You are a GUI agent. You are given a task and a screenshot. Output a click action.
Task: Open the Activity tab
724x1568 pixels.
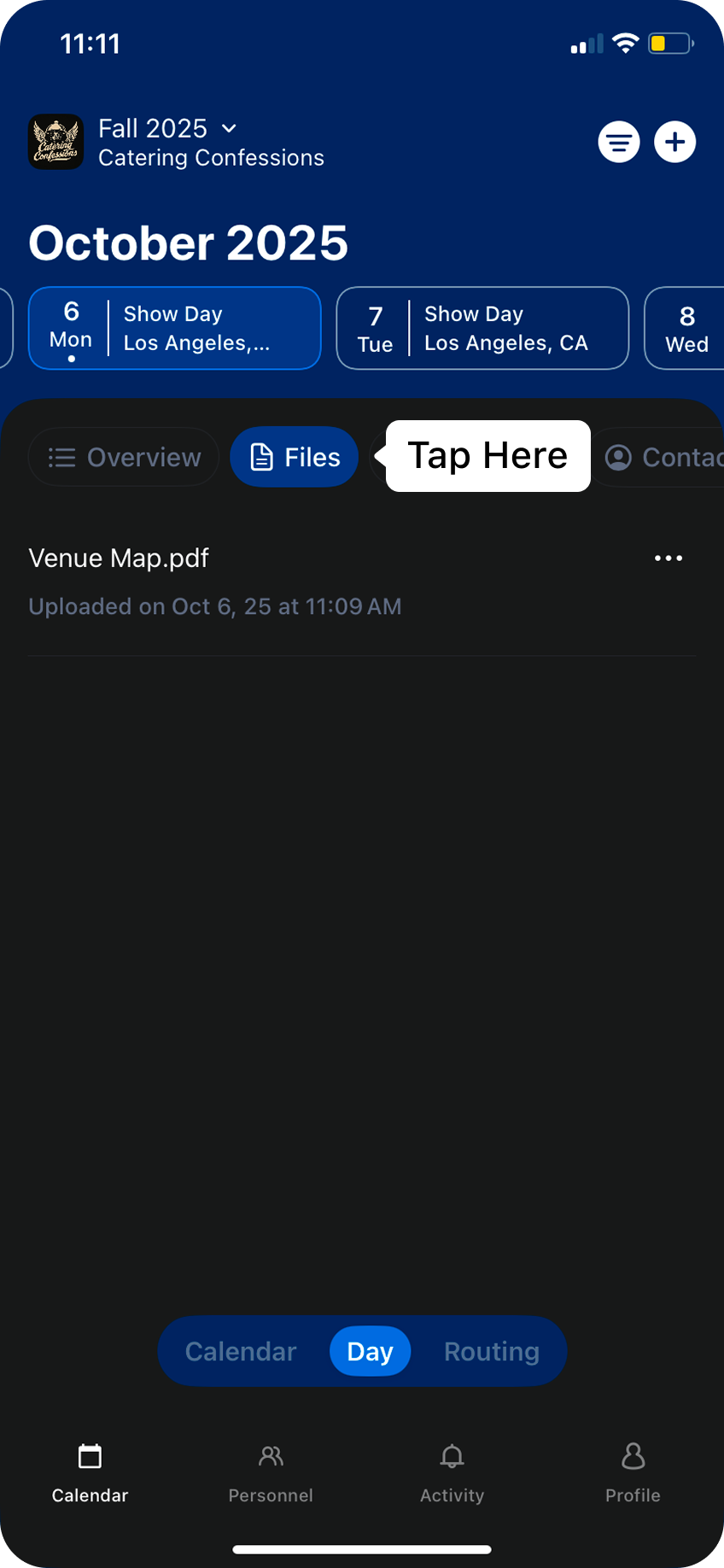452,1472
